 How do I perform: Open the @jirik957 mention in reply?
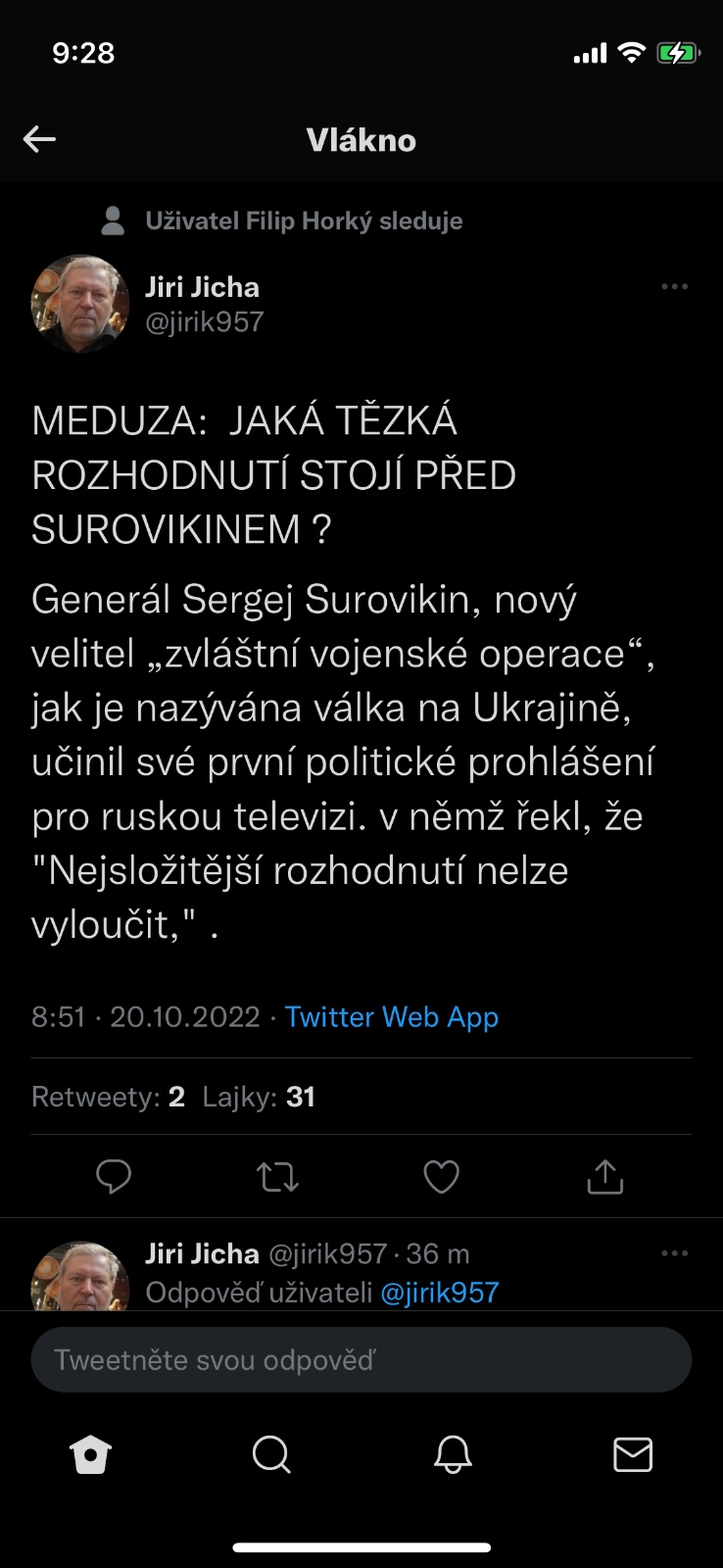pyautogui.click(x=439, y=1293)
